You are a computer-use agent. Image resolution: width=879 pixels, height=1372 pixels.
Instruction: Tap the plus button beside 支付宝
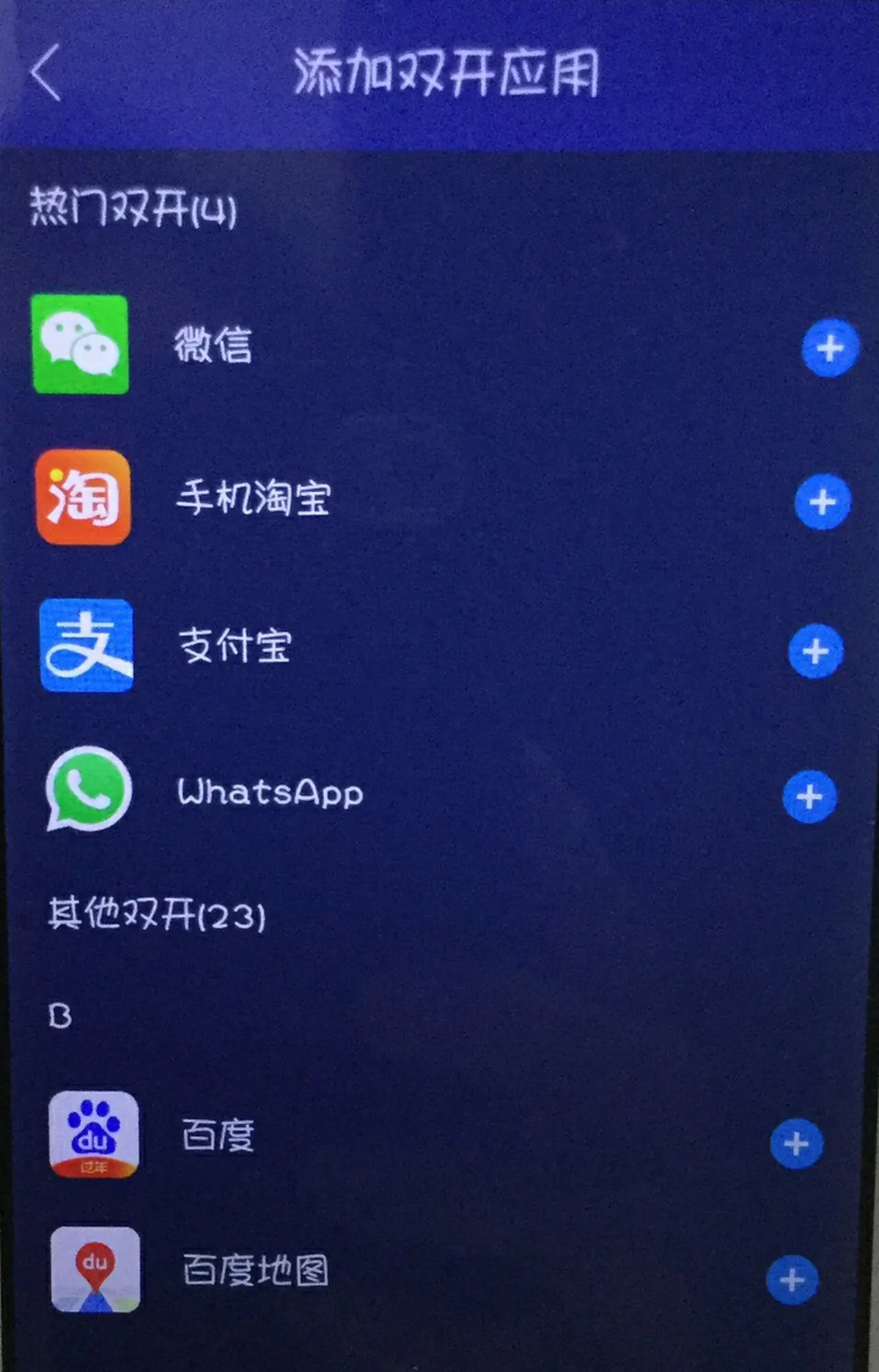click(815, 651)
